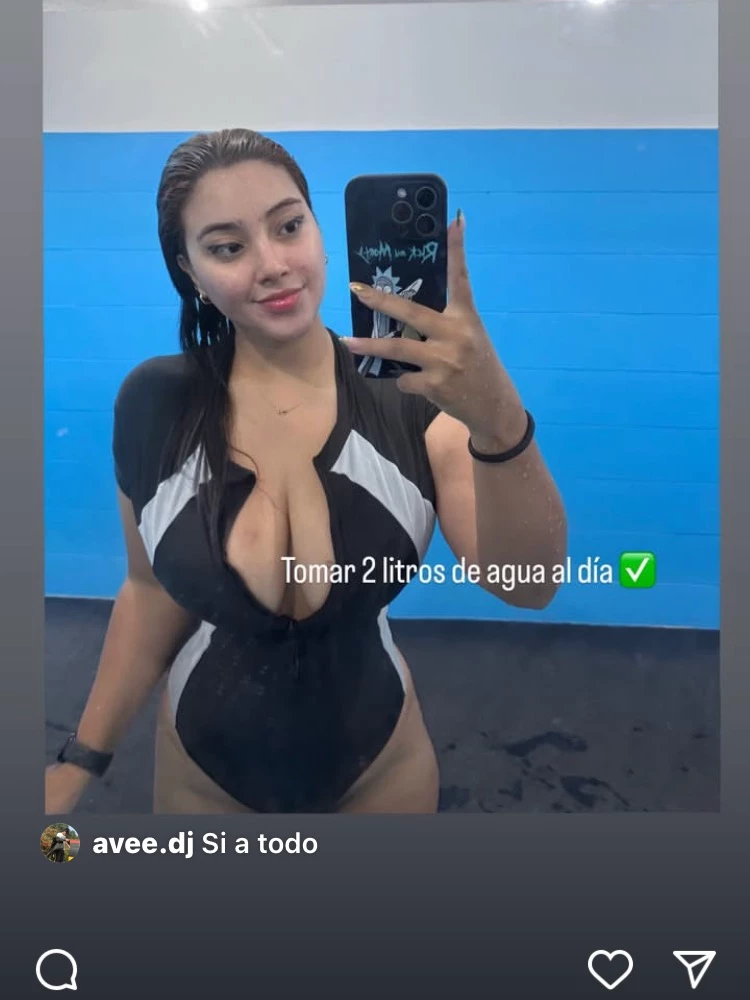The image size is (750, 1000).
Task: Open avee.dj's profile from the username
Action: pyautogui.click(x=143, y=844)
